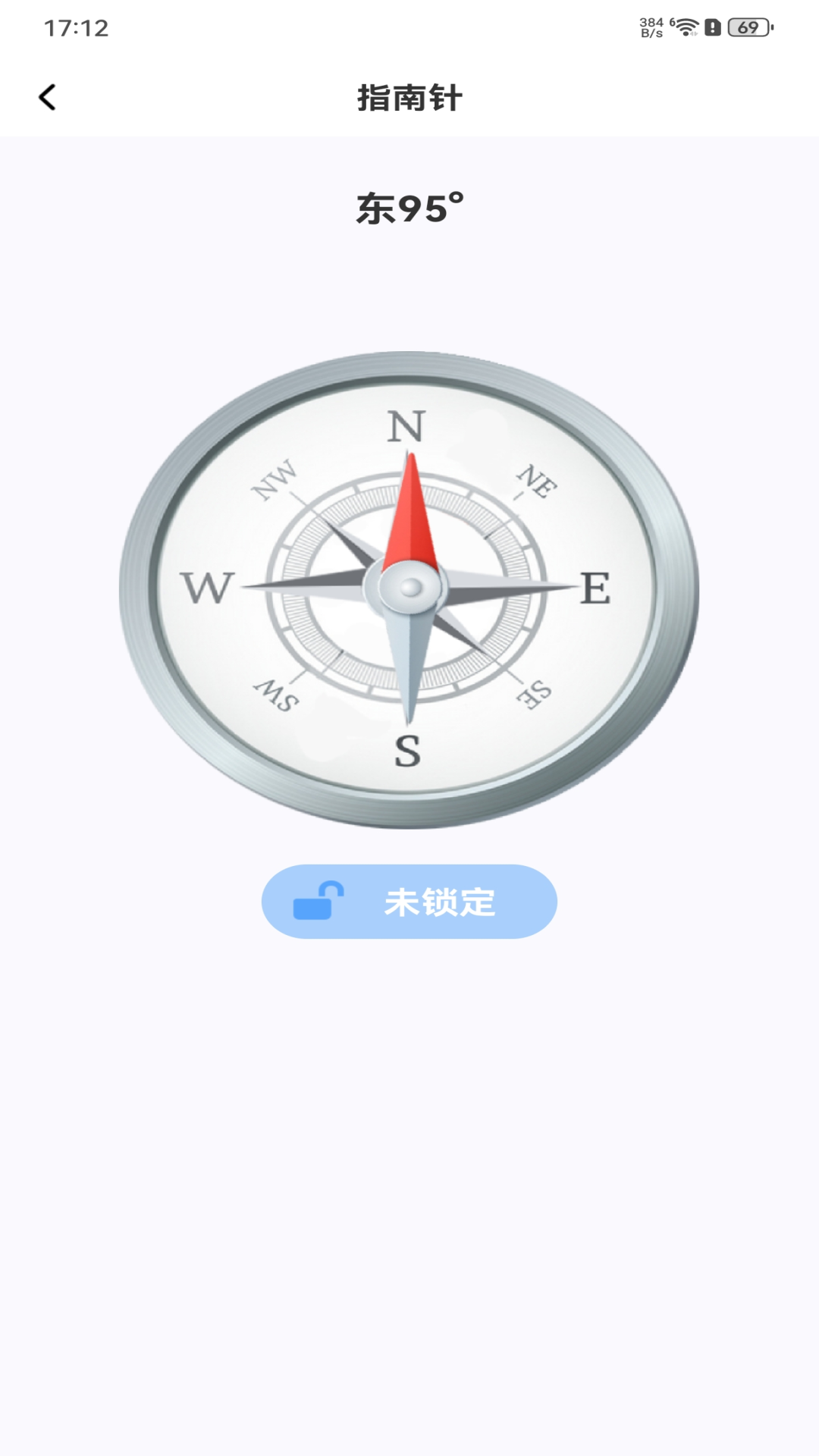
Task: Tap the heading readout 东95°
Action: [409, 206]
